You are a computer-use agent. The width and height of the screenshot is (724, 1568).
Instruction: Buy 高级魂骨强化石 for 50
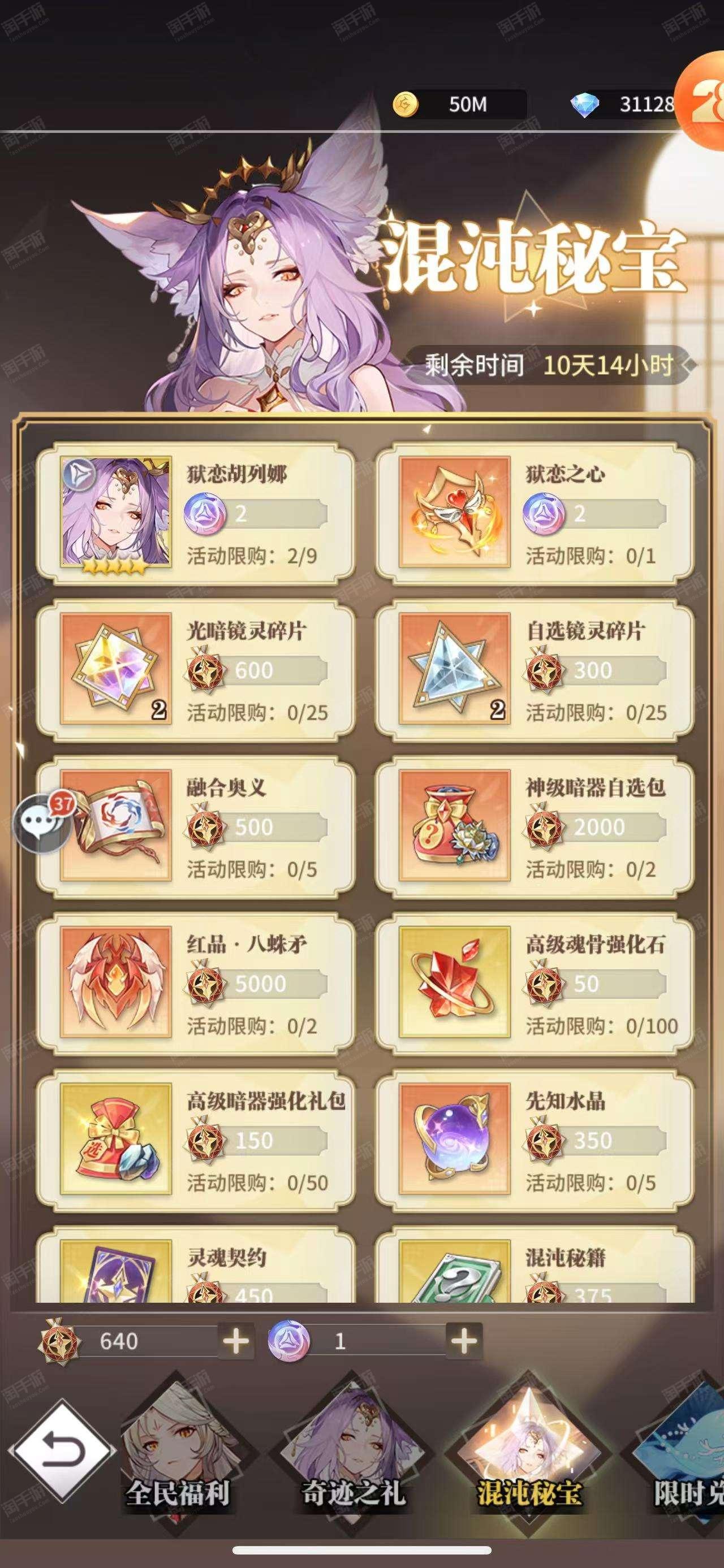535,983
